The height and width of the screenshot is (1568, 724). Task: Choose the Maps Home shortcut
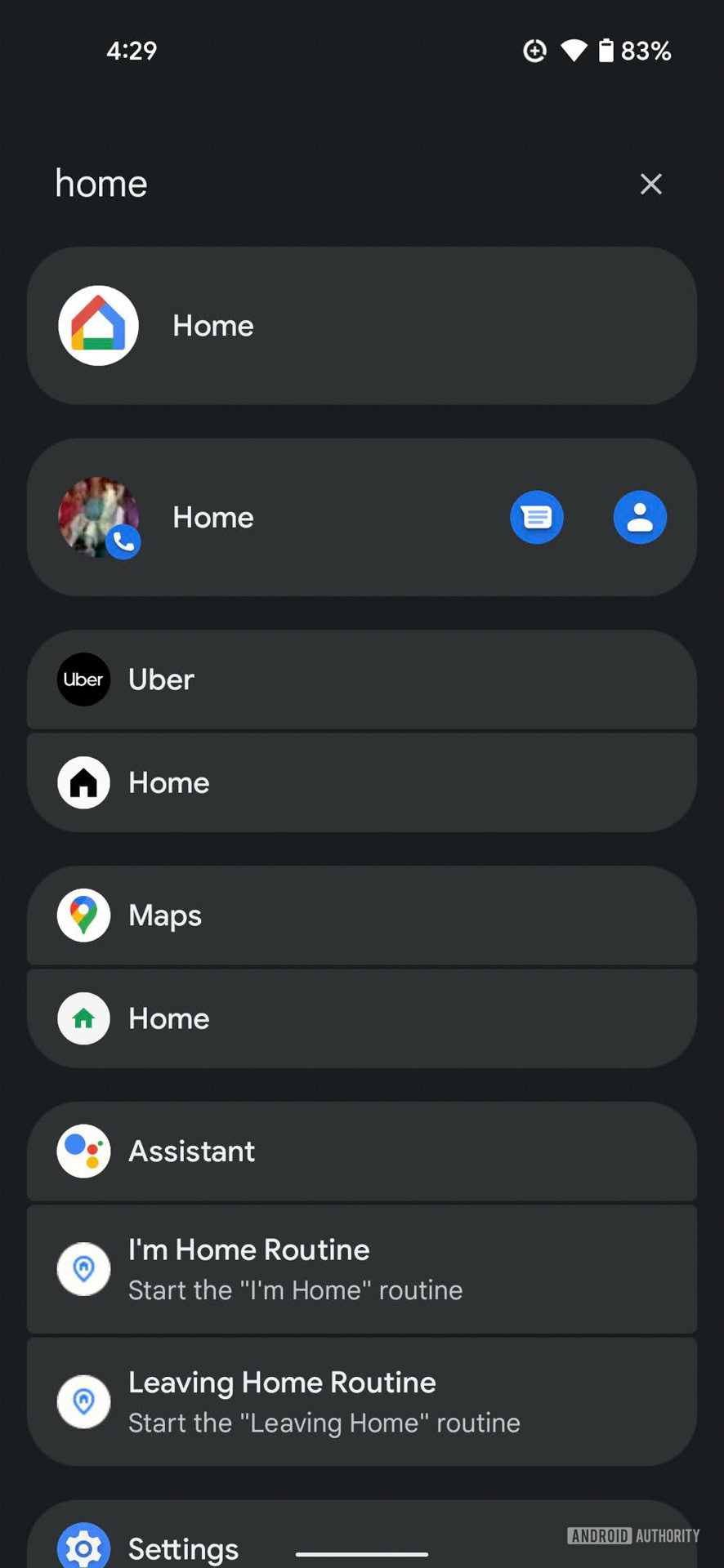[361, 1018]
